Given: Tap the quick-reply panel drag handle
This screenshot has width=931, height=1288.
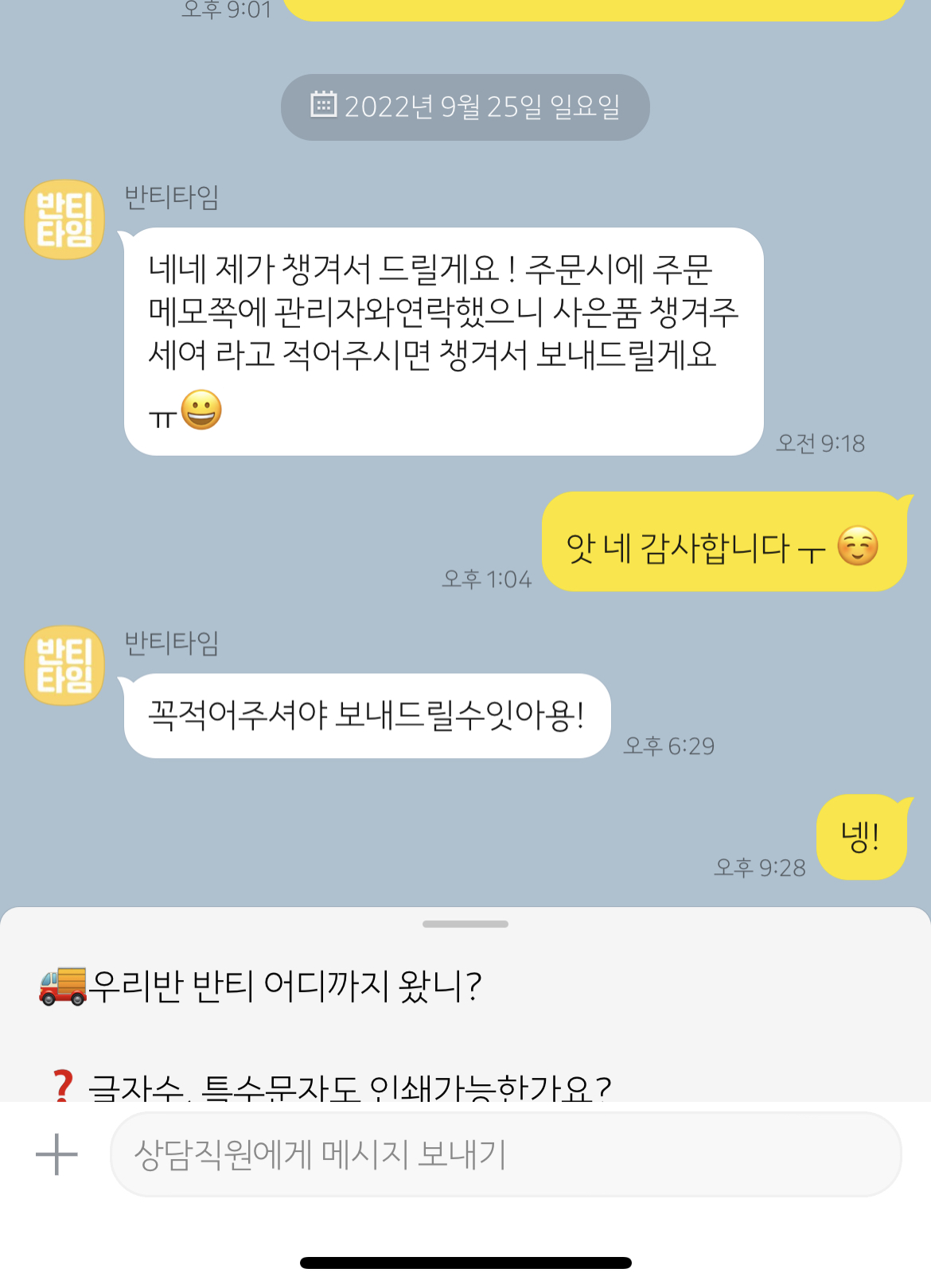Looking at the screenshot, I should [465, 924].
